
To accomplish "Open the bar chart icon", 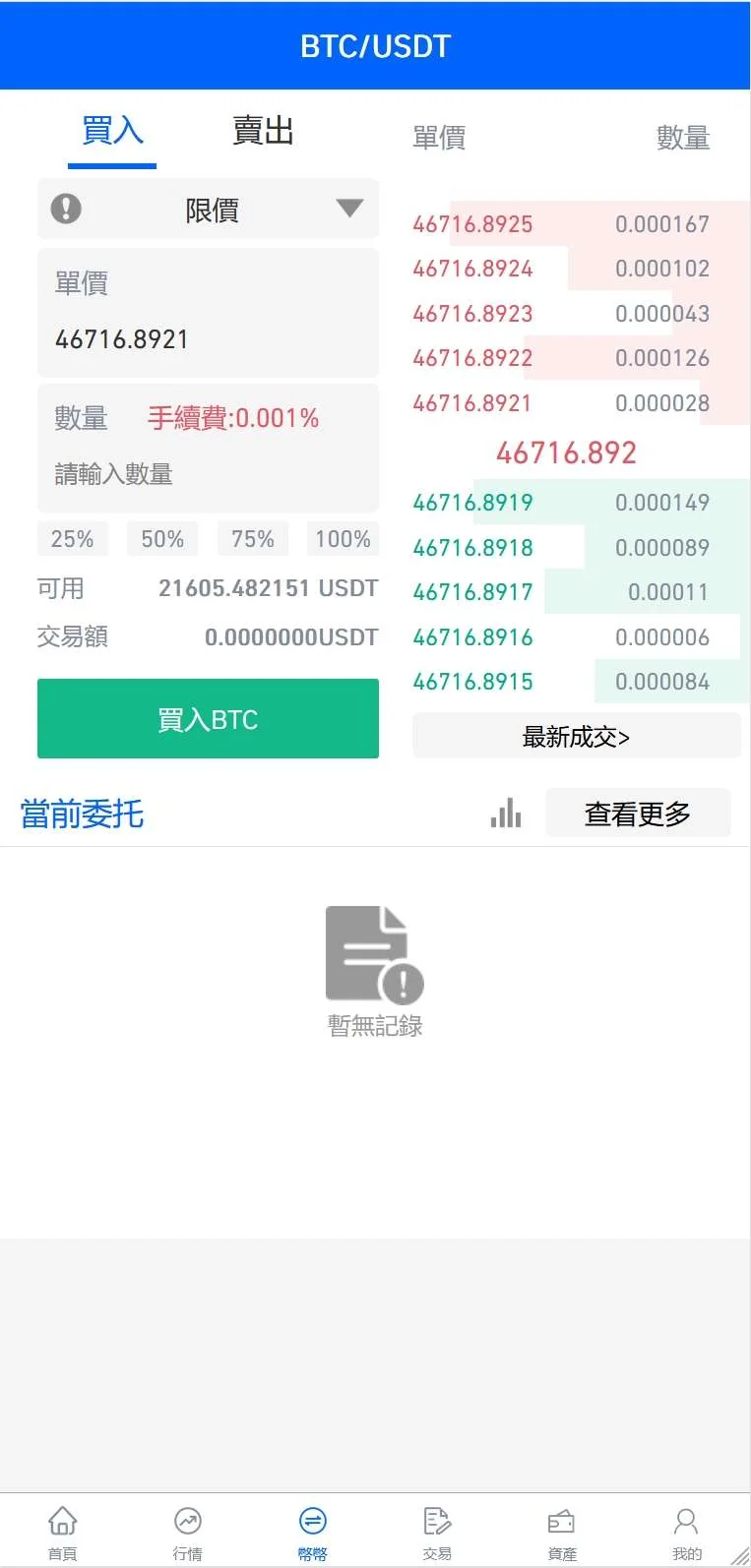I will coord(506,814).
